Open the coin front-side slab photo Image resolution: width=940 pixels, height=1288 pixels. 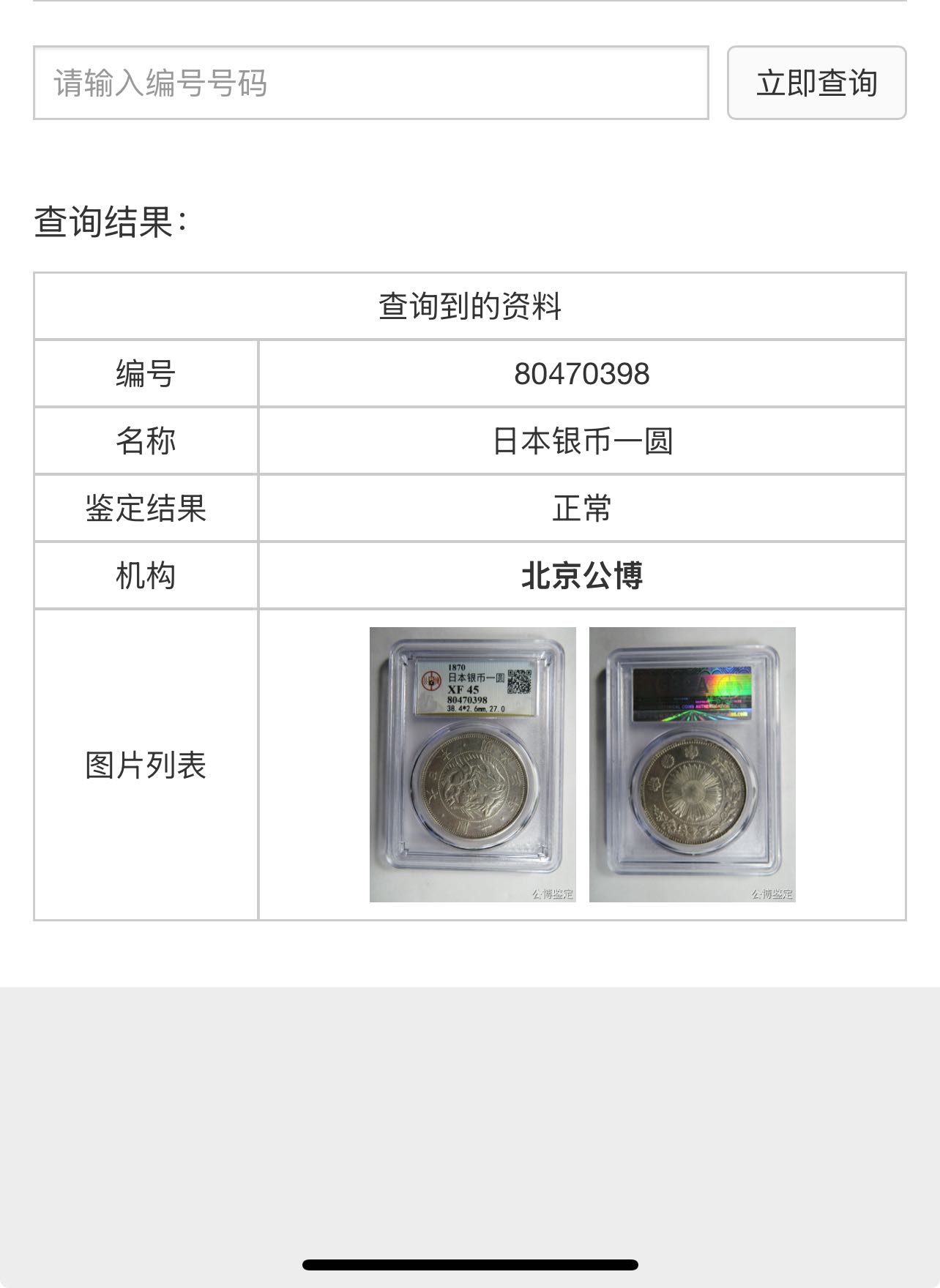point(472,764)
